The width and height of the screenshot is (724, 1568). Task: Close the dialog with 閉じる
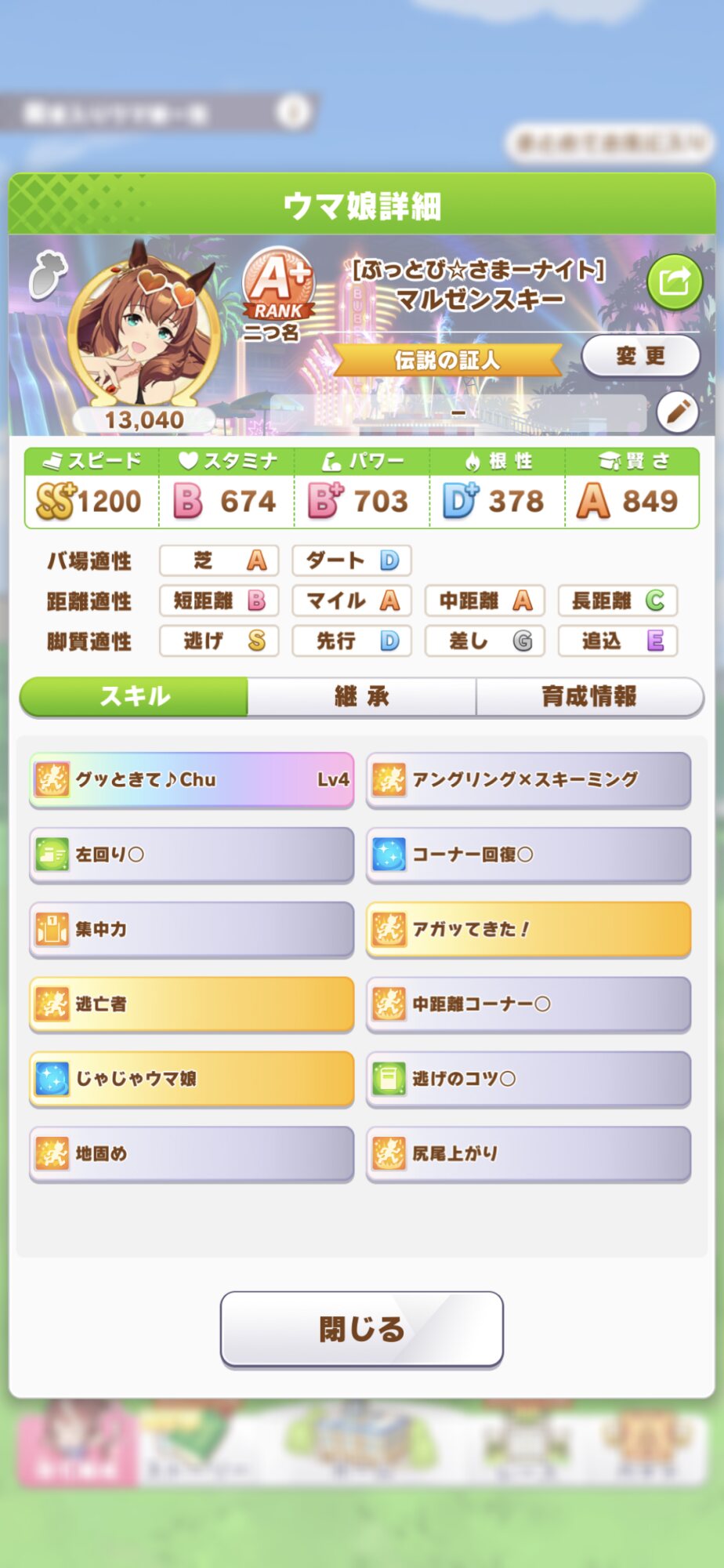[361, 1329]
